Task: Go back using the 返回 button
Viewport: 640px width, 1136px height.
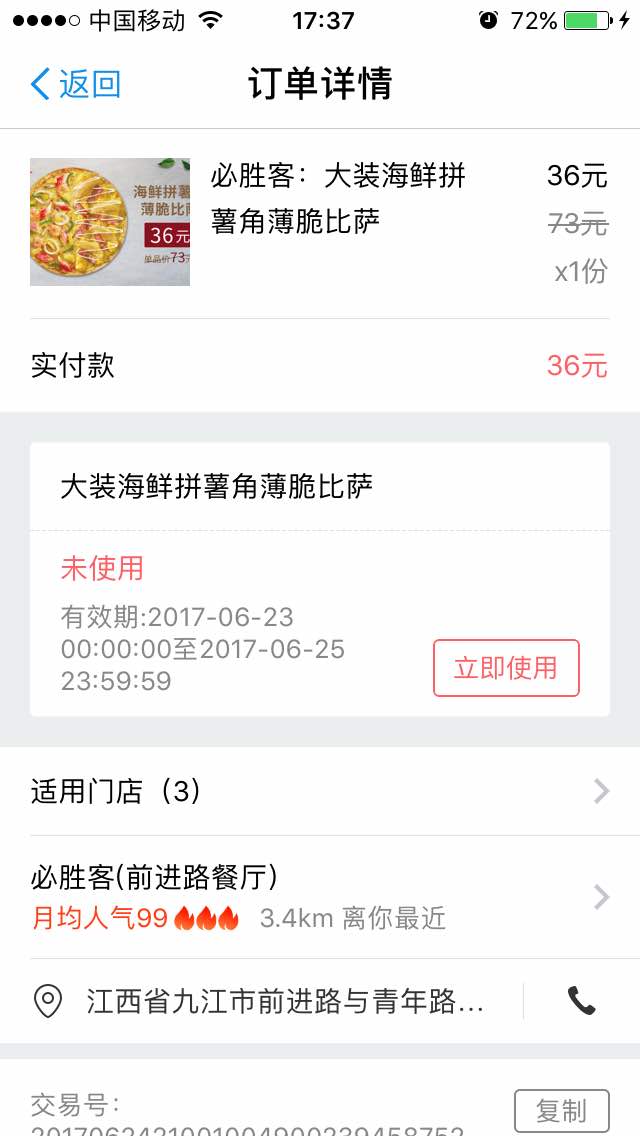Action: (76, 84)
